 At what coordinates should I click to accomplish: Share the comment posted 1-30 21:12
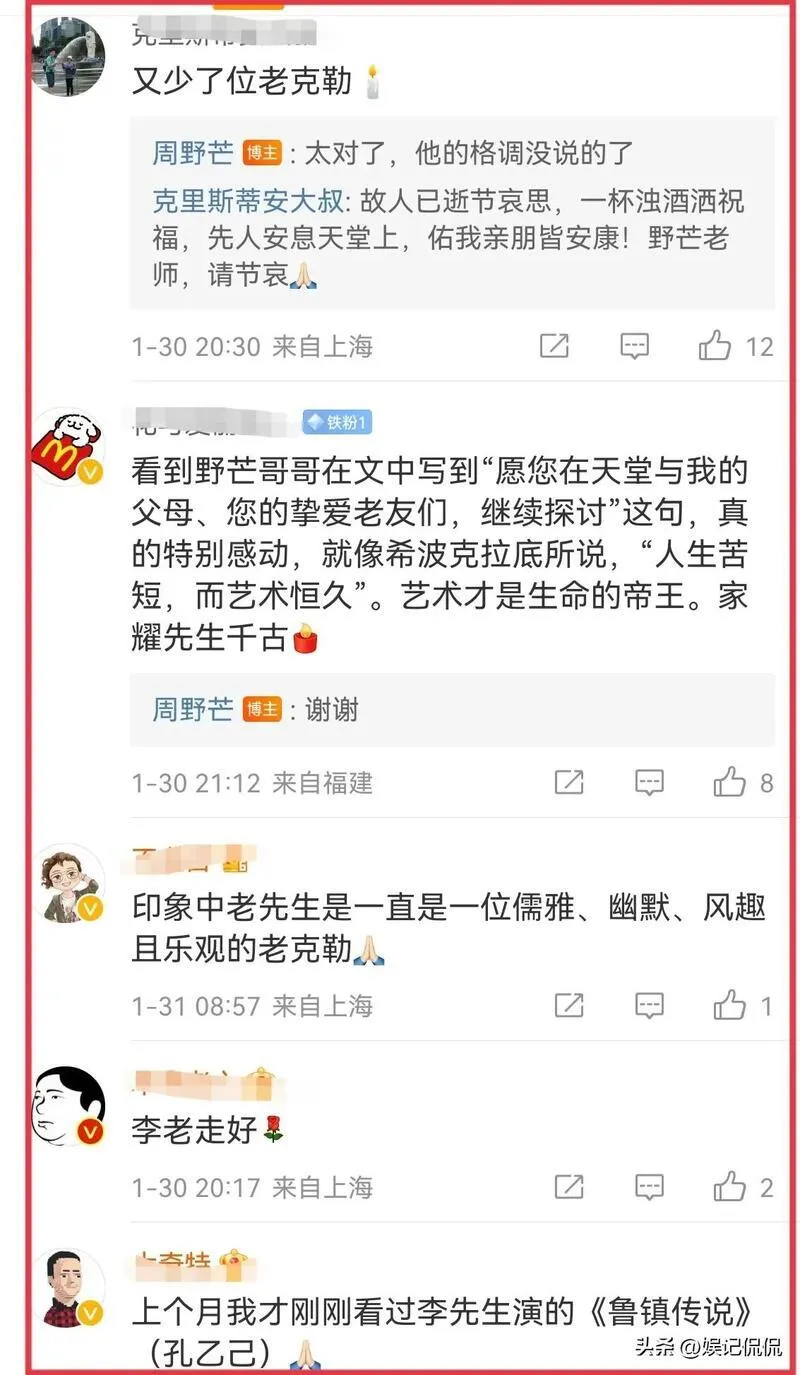pyautogui.click(x=568, y=782)
